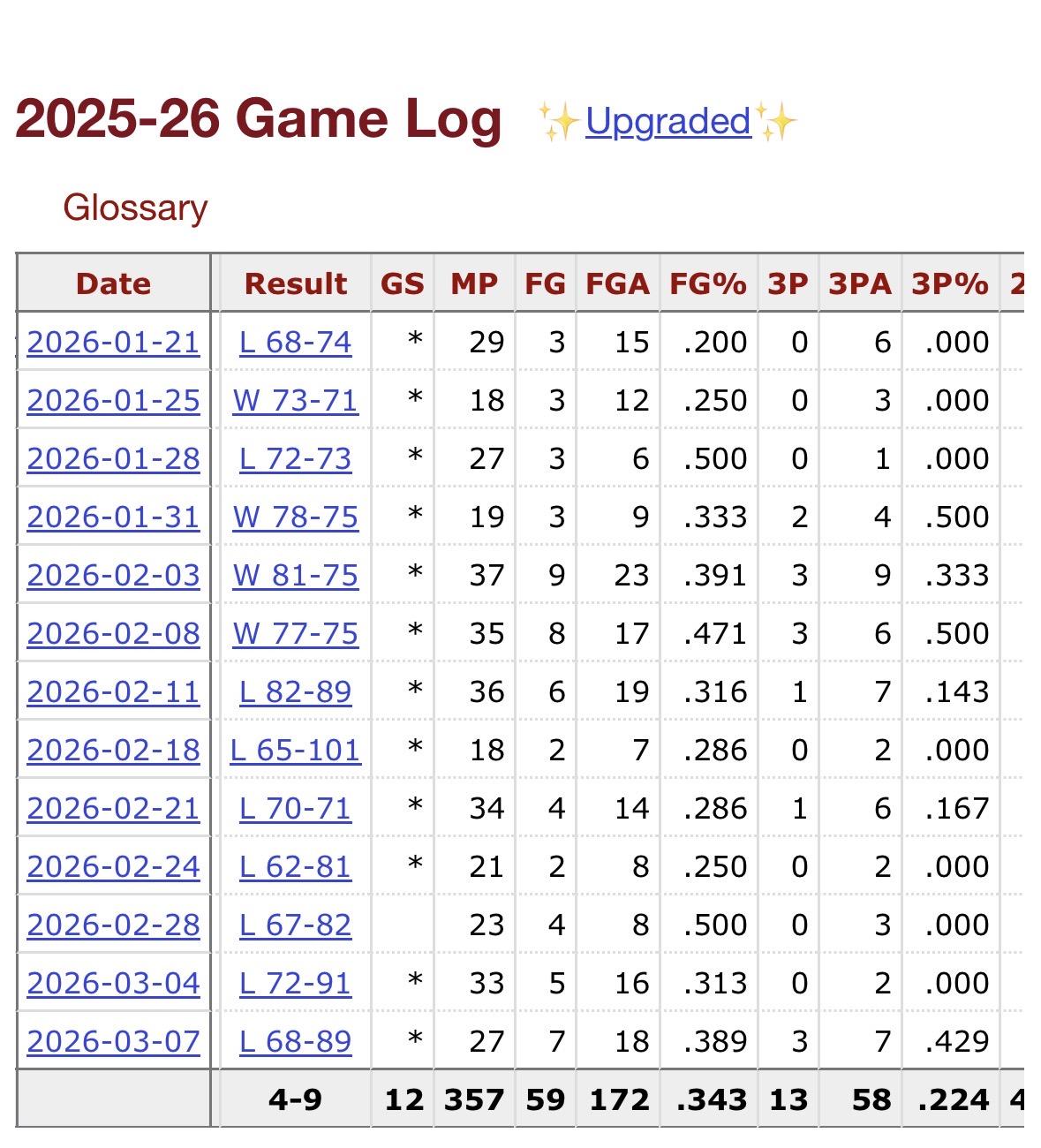The height and width of the screenshot is (1148, 1041).
Task: Open the 2026-01-25 game date link
Action: pos(113,401)
